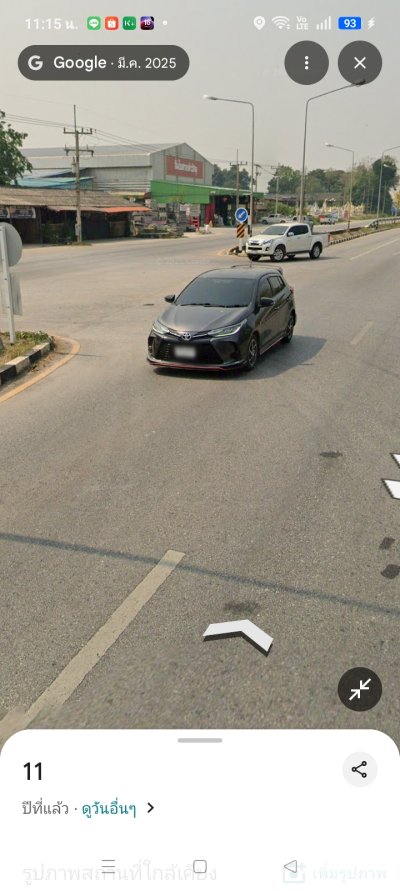The image size is (400, 891).
Task: Open the three-dot overflow menu
Action: [x=306, y=63]
